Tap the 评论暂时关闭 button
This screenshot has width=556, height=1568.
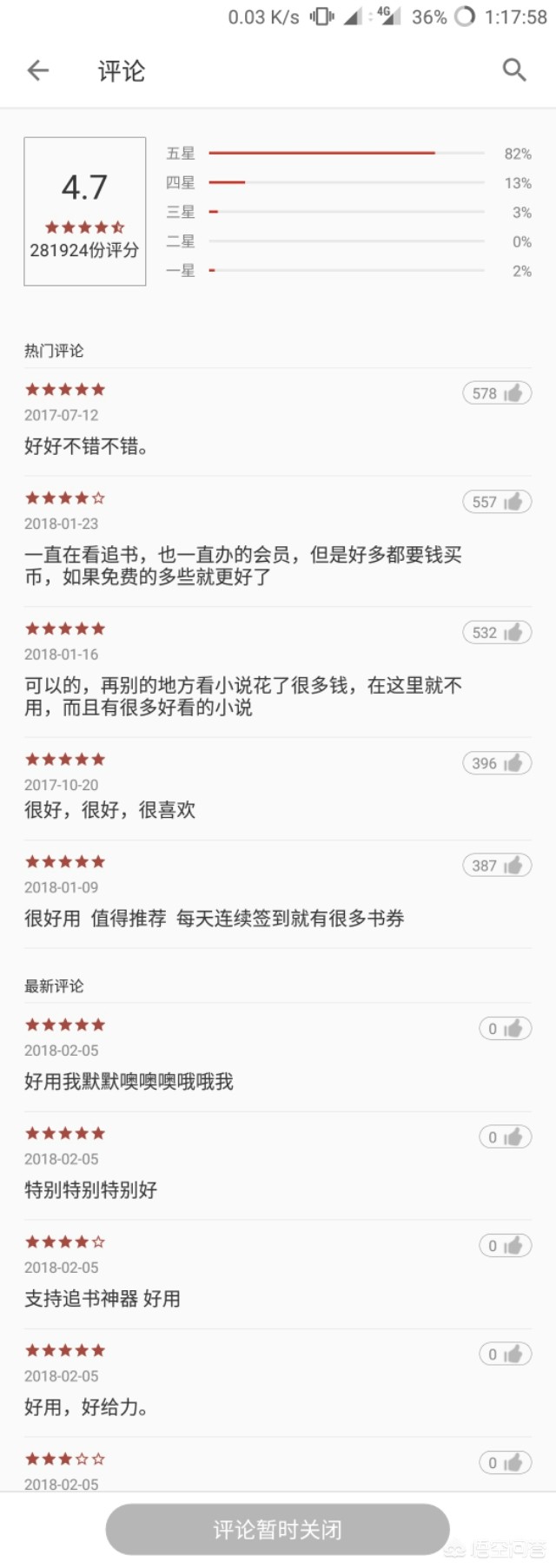(278, 1529)
